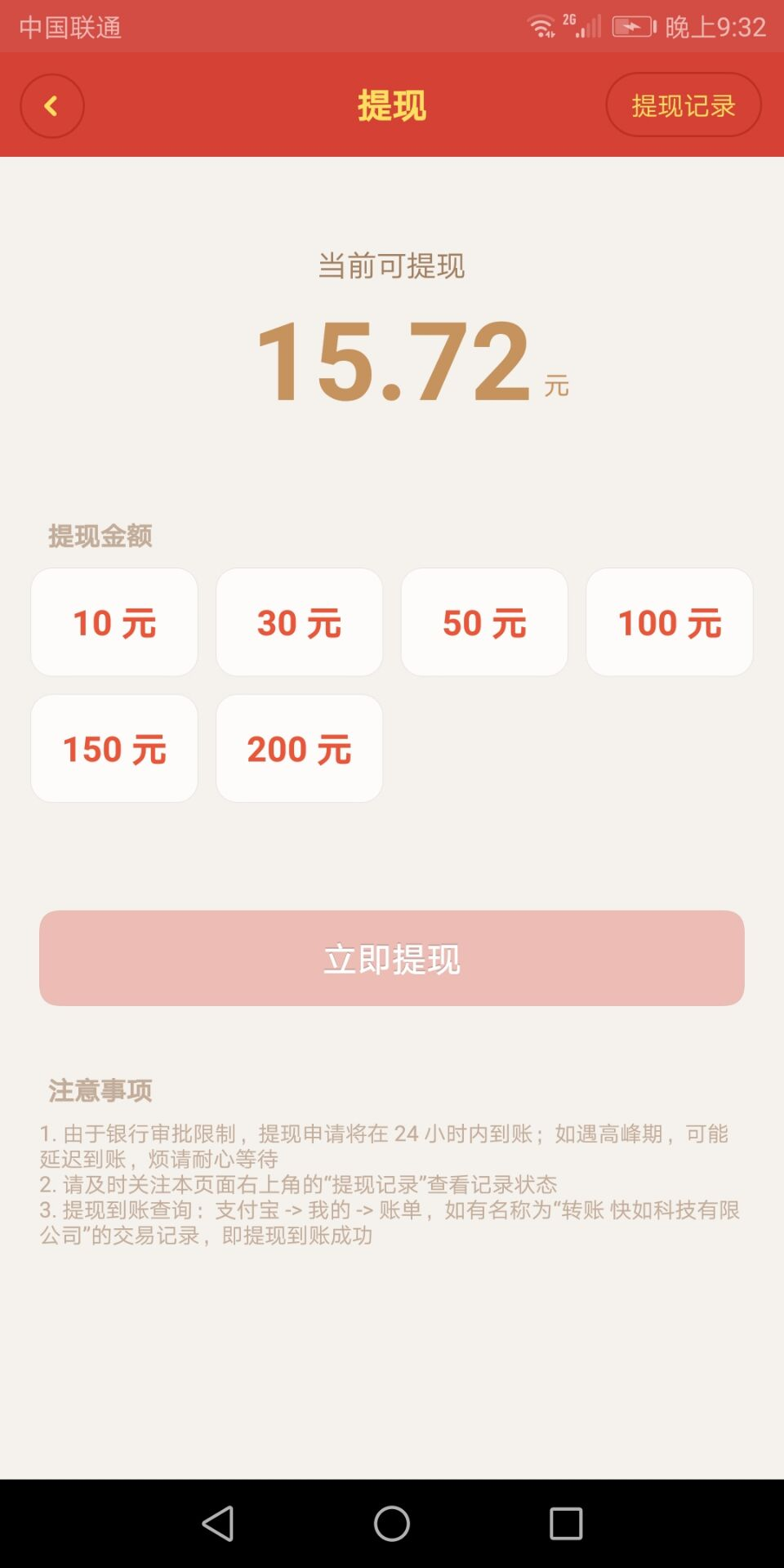Select 100 元 as withdrawal amount
This screenshot has height=1568, width=784.
tap(669, 622)
